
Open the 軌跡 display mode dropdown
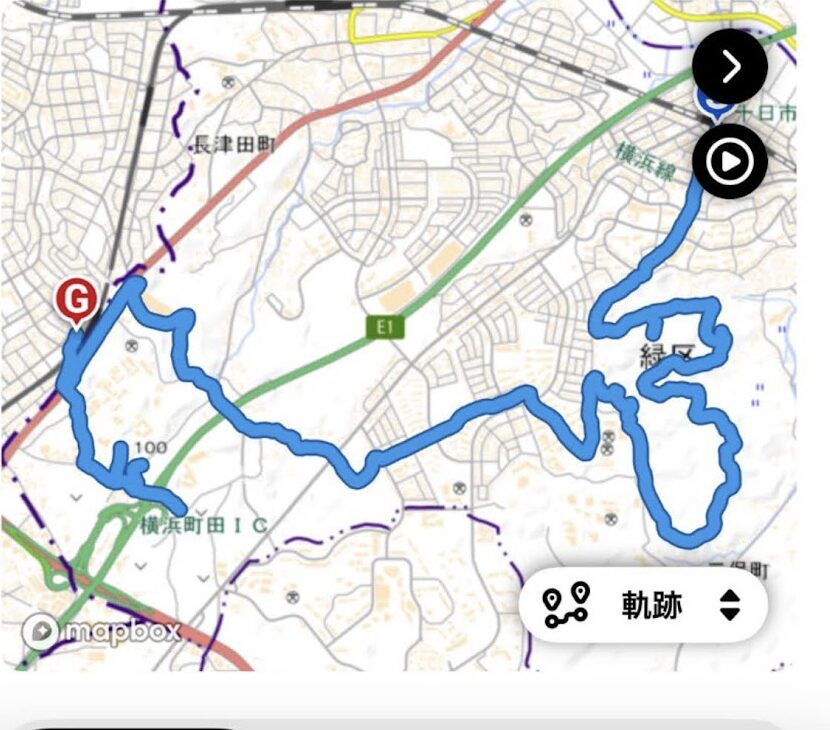643,605
